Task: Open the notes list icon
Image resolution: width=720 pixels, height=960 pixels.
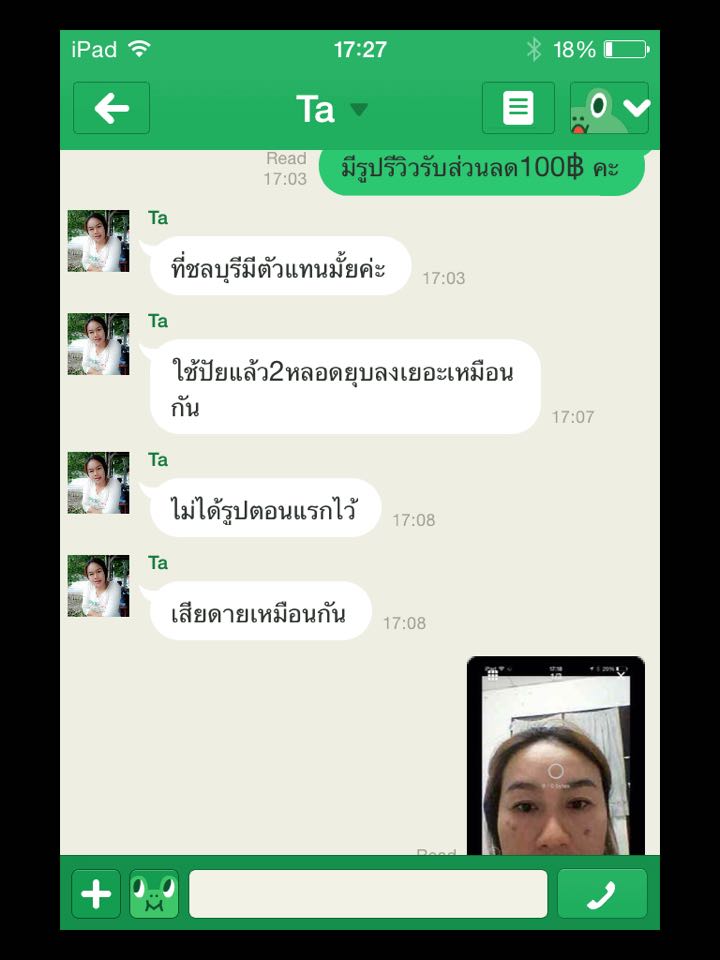Action: (x=517, y=108)
